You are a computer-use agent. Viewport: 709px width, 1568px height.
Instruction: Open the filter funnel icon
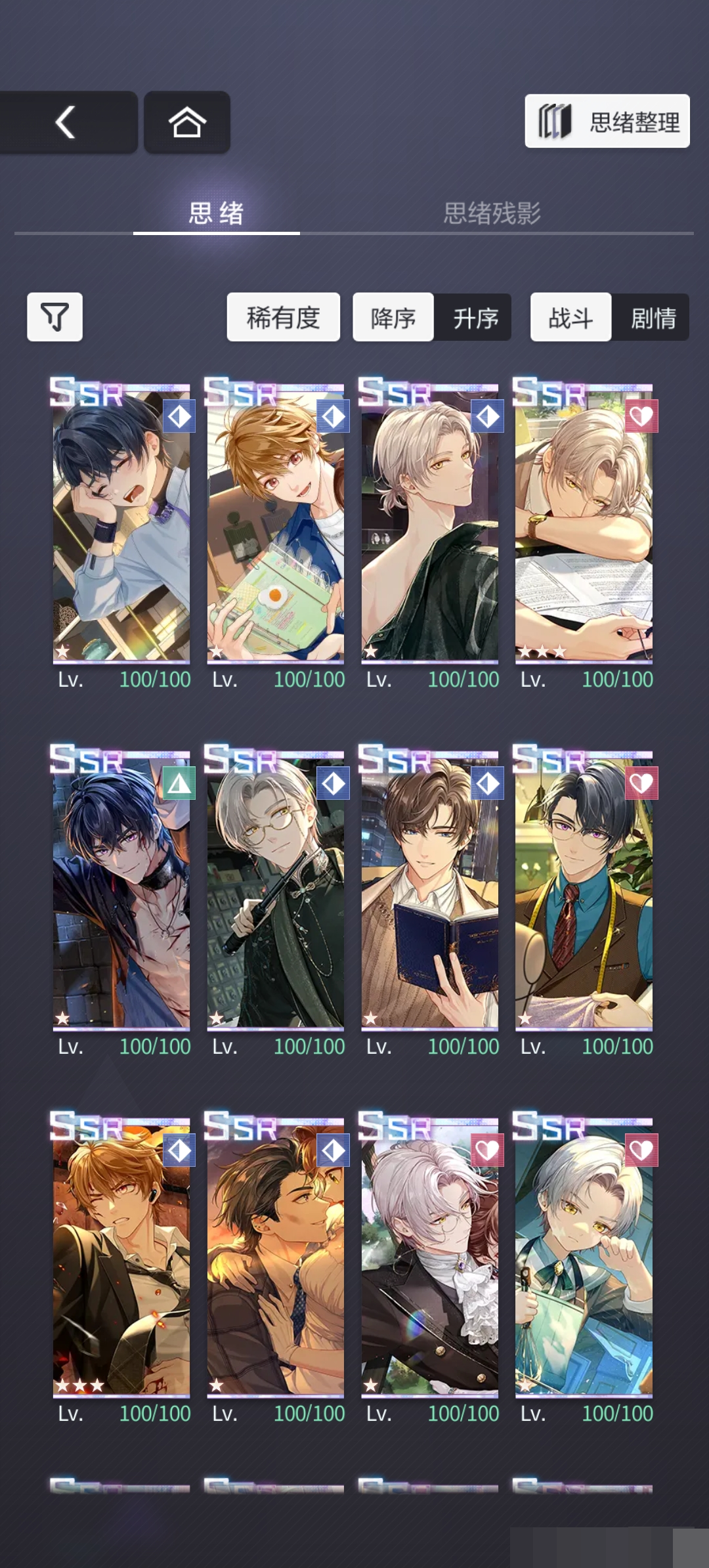55,317
